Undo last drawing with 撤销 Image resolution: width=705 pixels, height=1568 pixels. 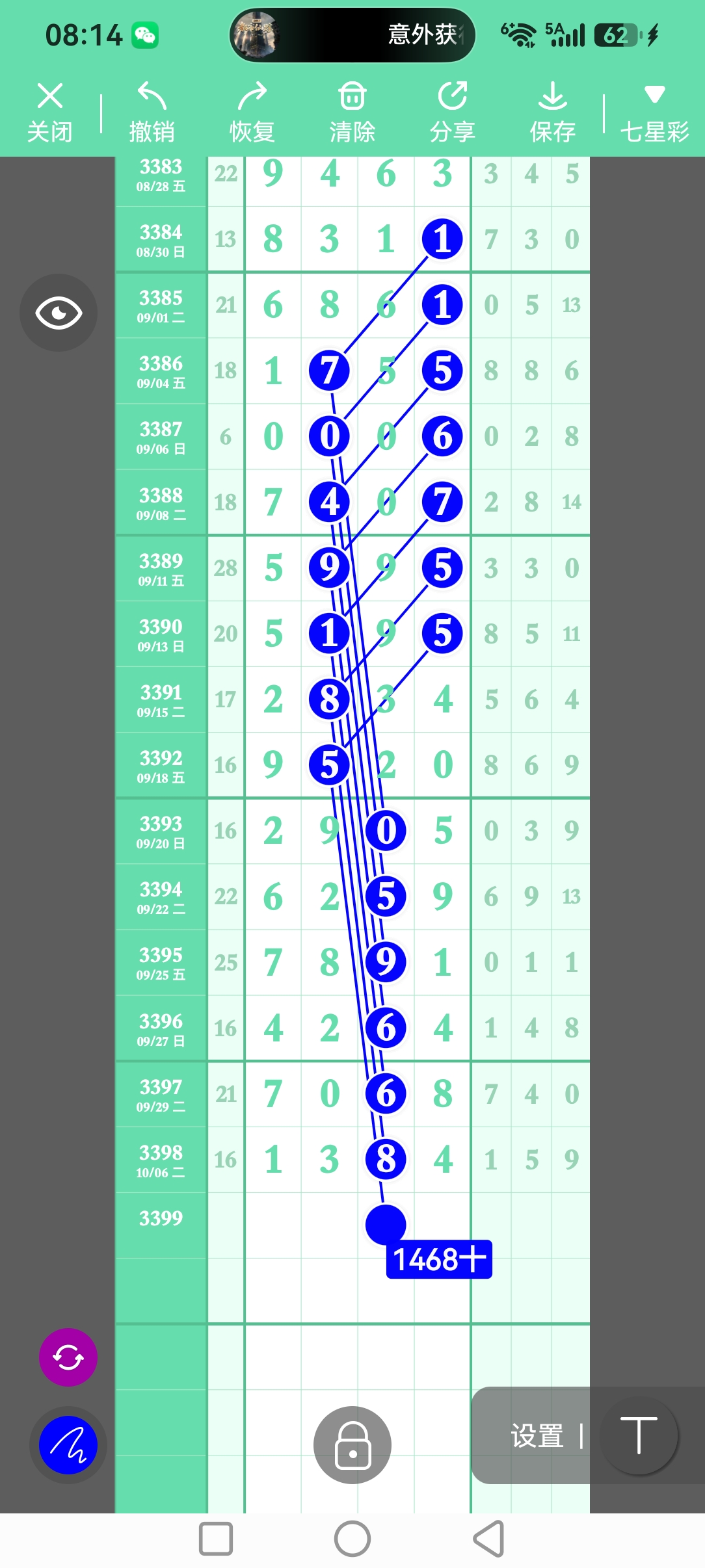[x=152, y=112]
